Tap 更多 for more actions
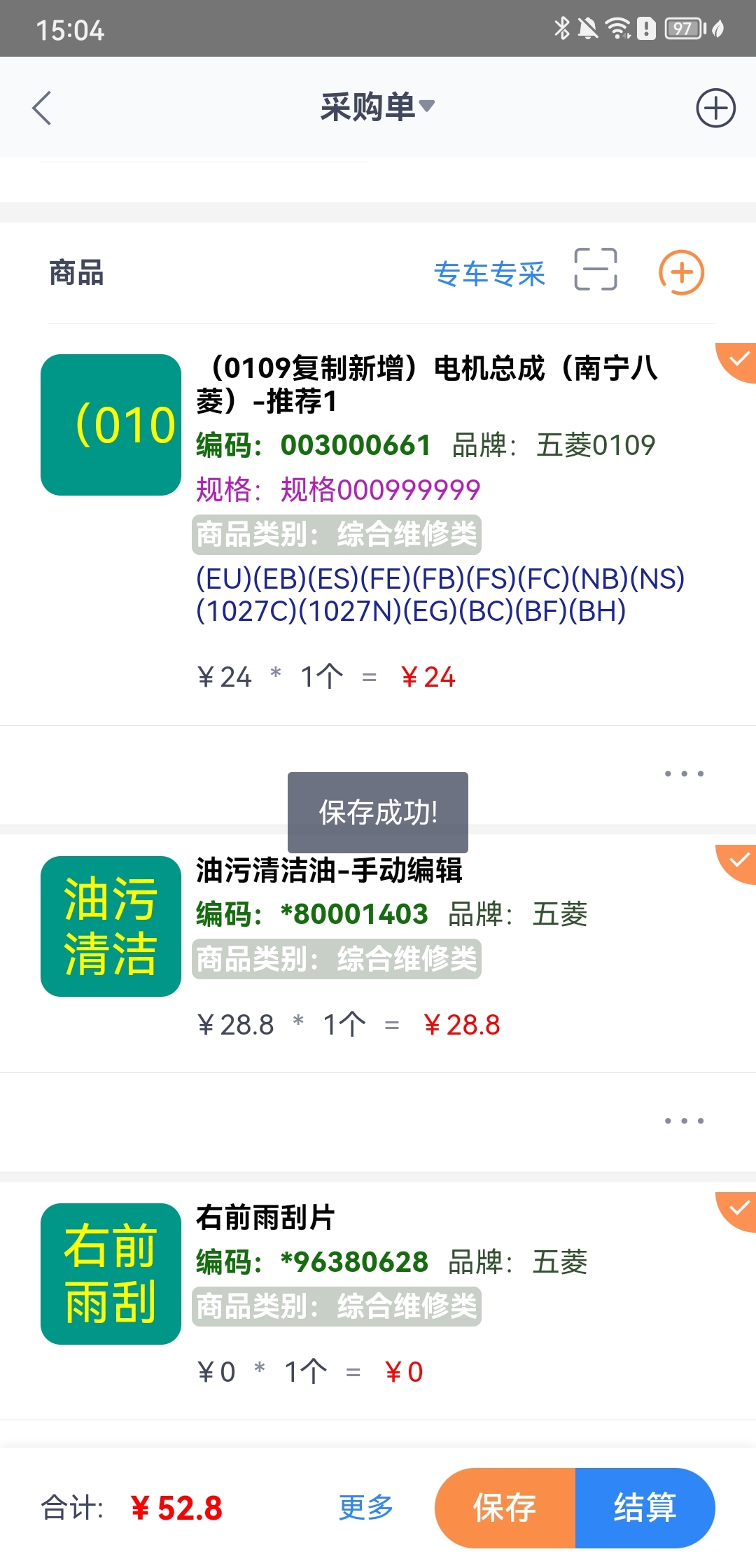Screen dimensions: 756x1568 (x=366, y=1508)
